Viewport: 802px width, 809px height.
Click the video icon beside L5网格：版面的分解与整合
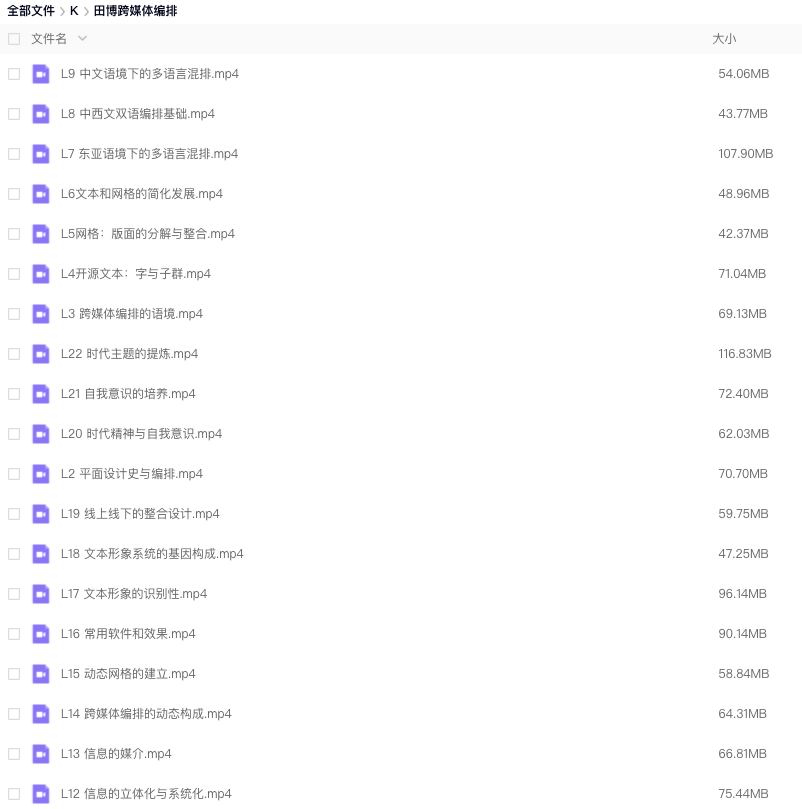click(40, 233)
